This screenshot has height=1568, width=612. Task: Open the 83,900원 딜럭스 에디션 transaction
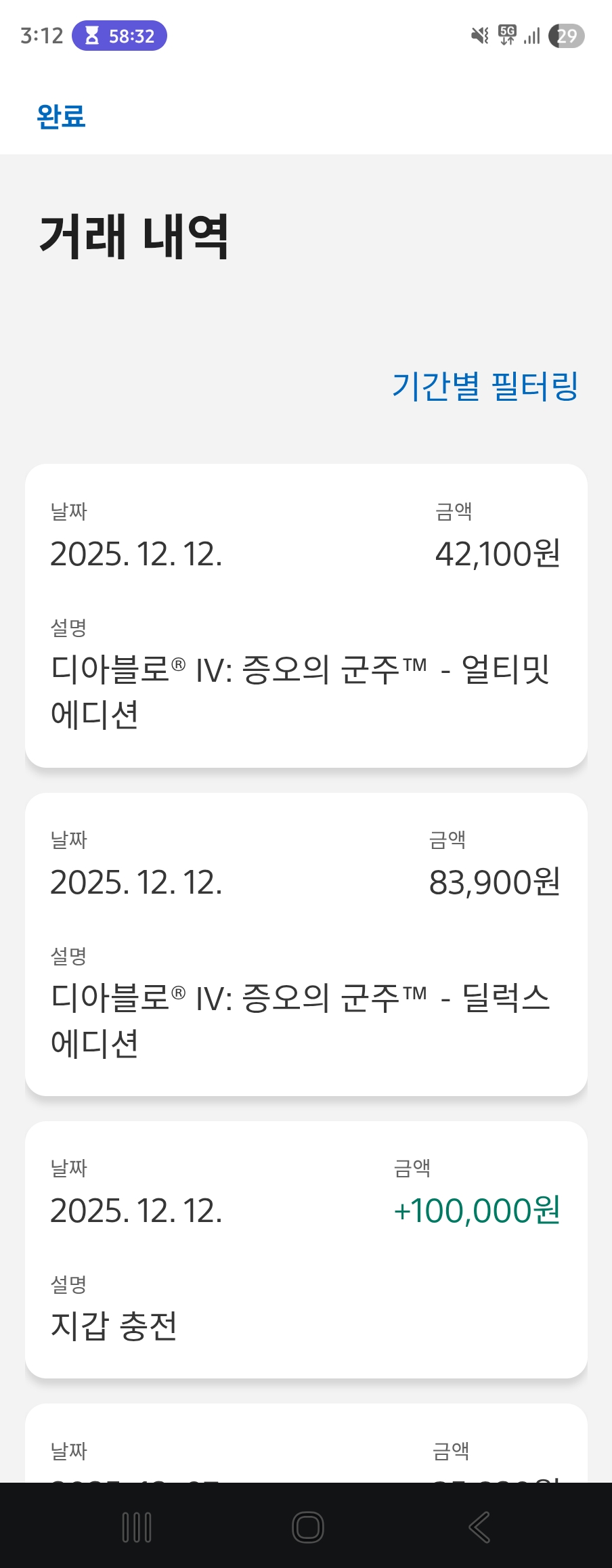point(306,944)
